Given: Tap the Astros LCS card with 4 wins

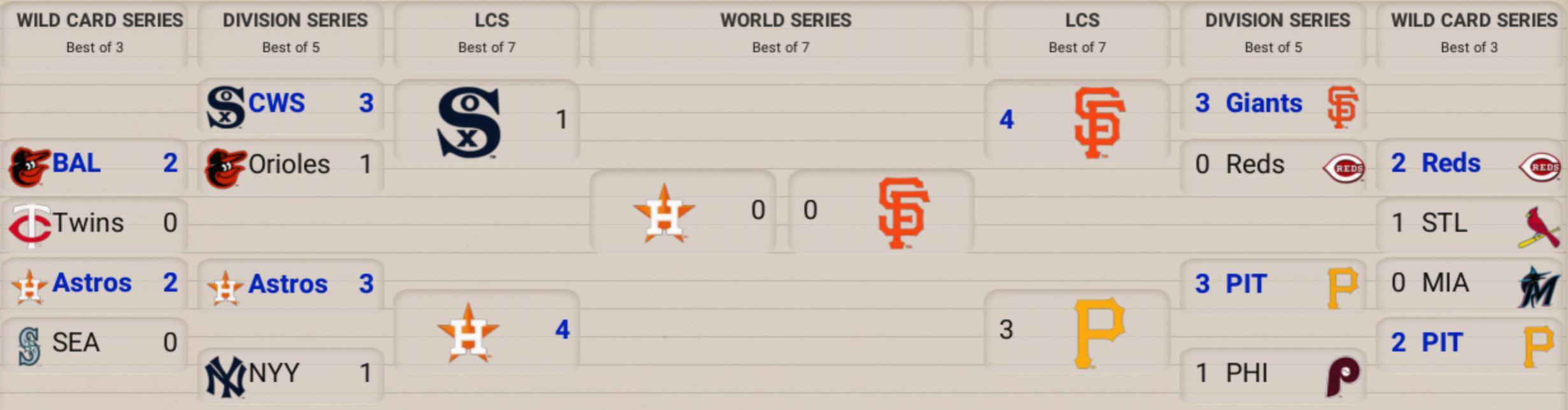Looking at the screenshot, I should 486,330.
